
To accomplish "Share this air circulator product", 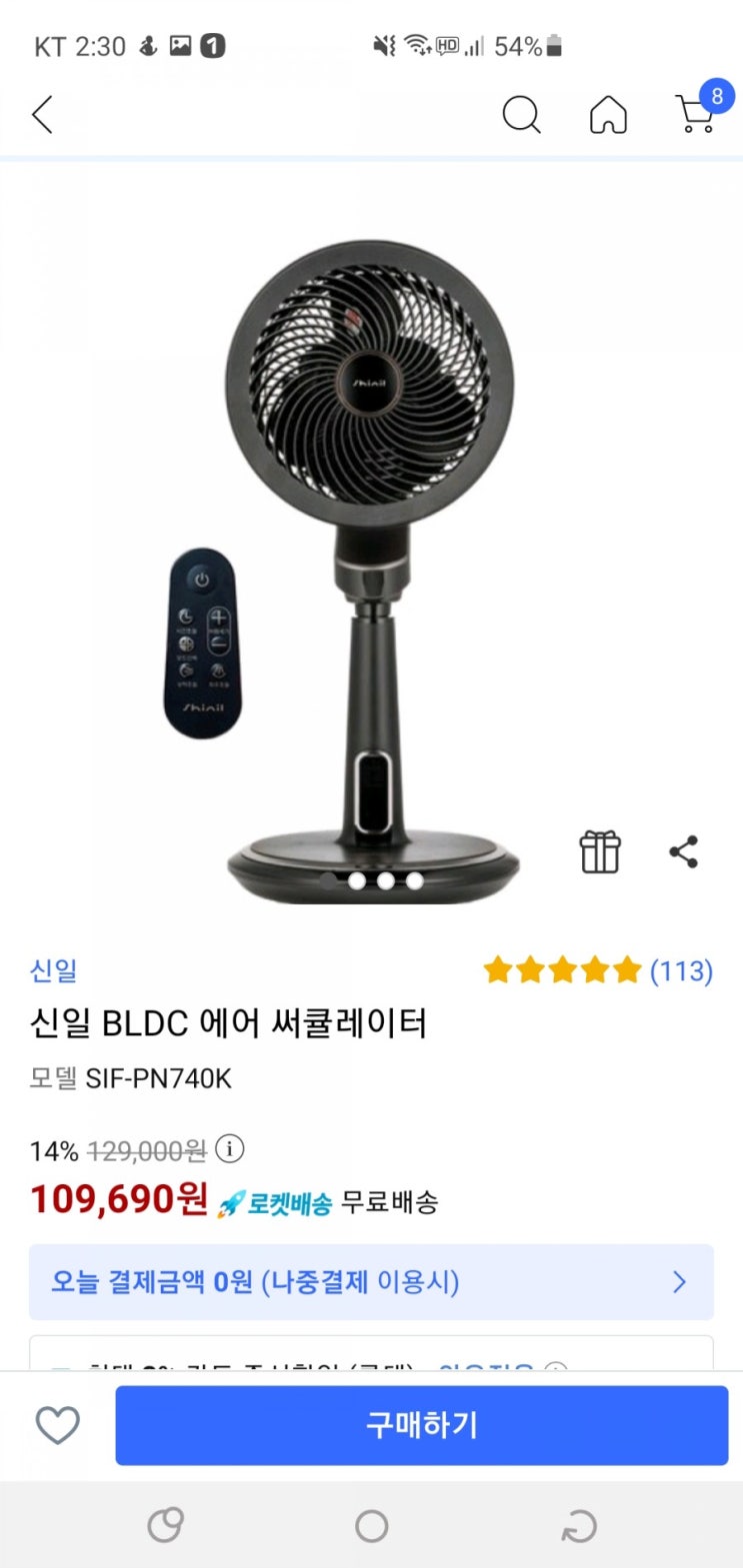I will pyautogui.click(x=684, y=852).
